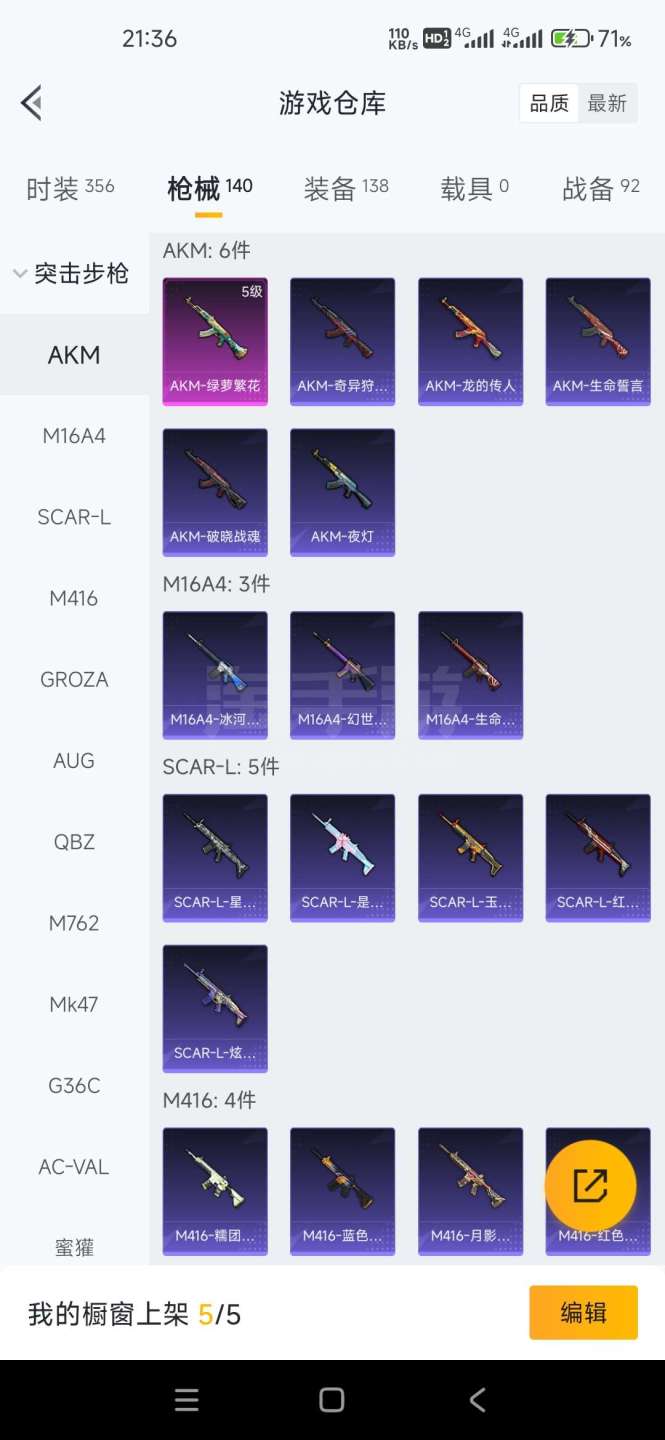Switch to the 时装 tab
This screenshot has height=1440, width=665.
pos(70,188)
